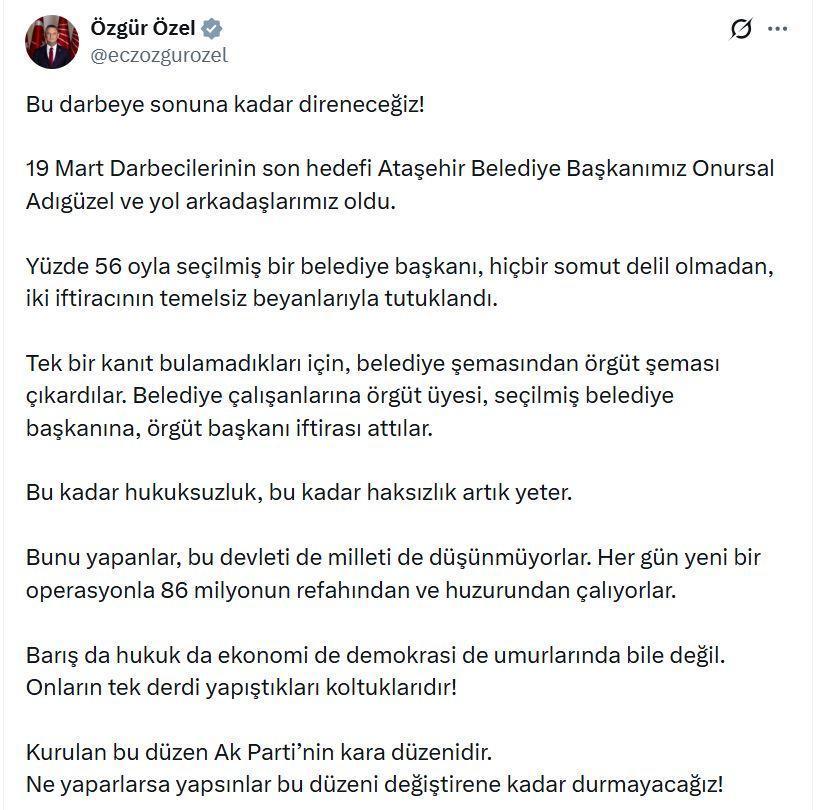
Task: Tap the Grok icon on the post
Action: [741, 29]
